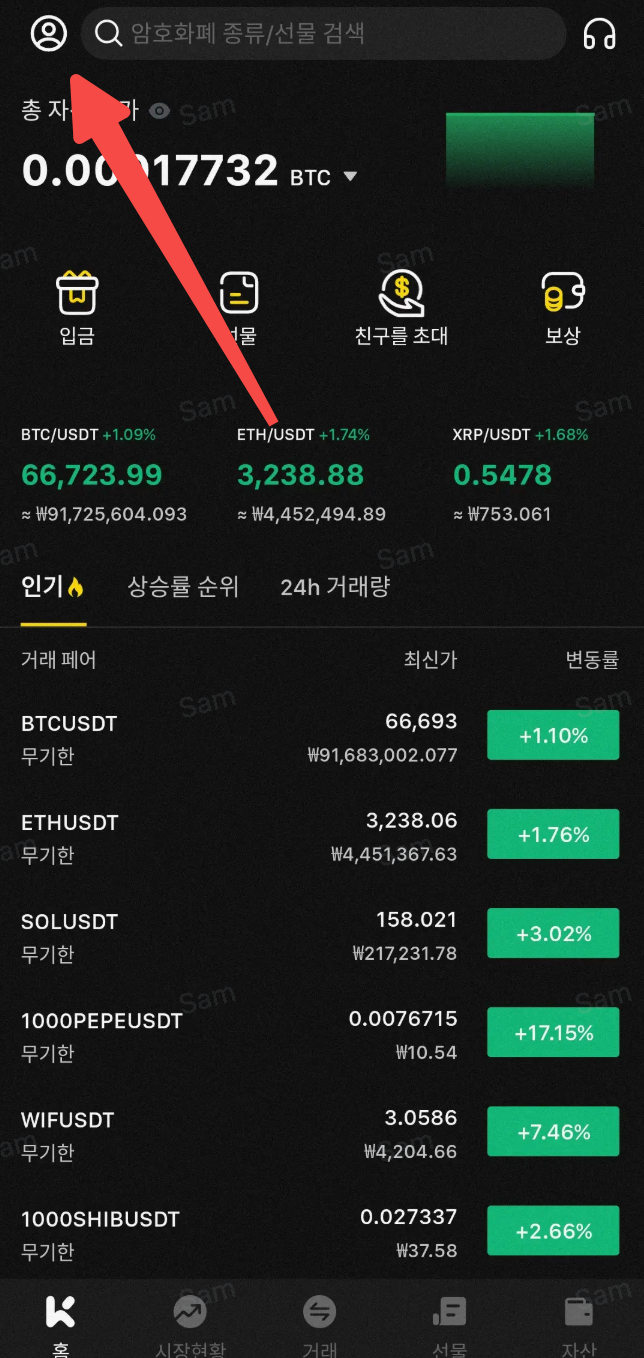
Task: Open 친구를 초대 invite friends
Action: coord(401,308)
